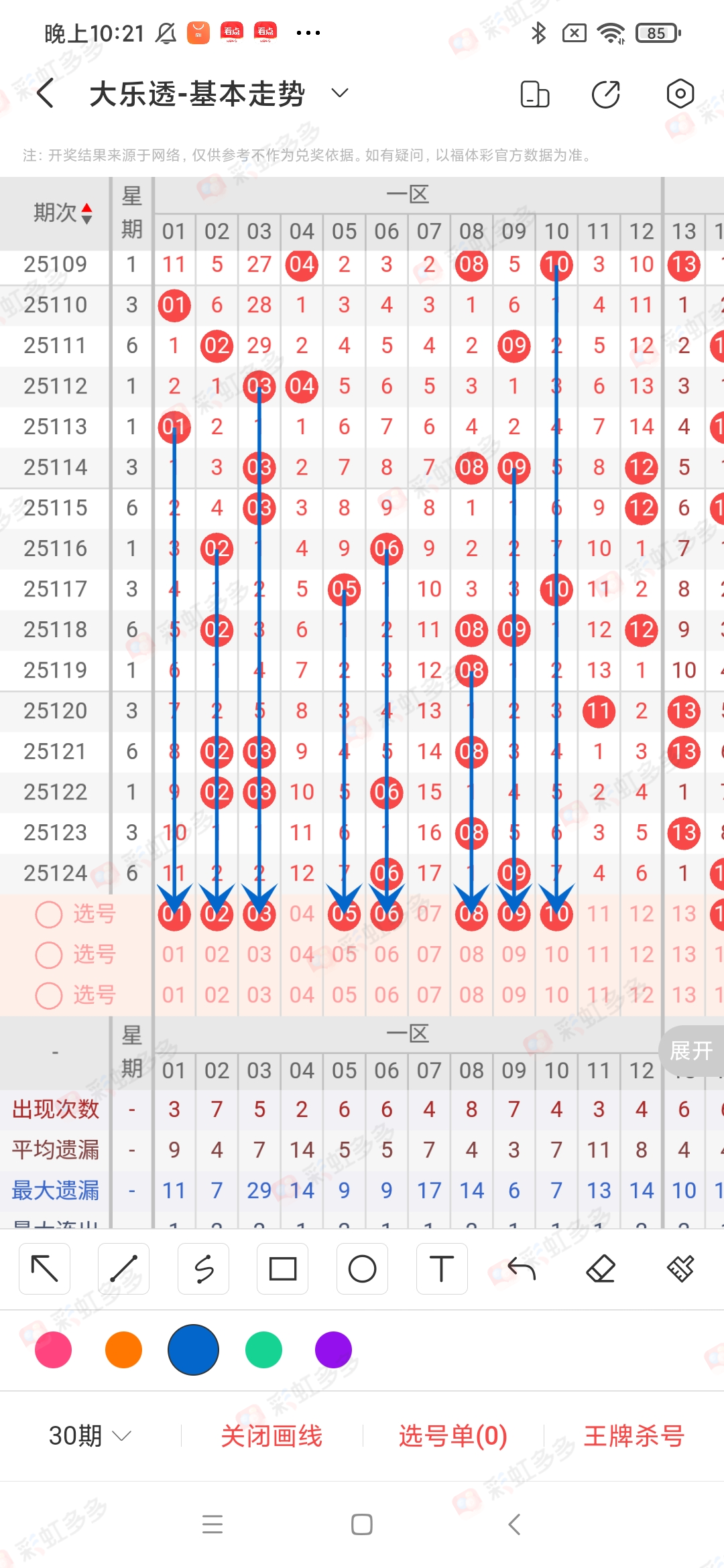The height and width of the screenshot is (1568, 724).
Task: Pick the green drawing color swatch
Action: coord(263,1350)
